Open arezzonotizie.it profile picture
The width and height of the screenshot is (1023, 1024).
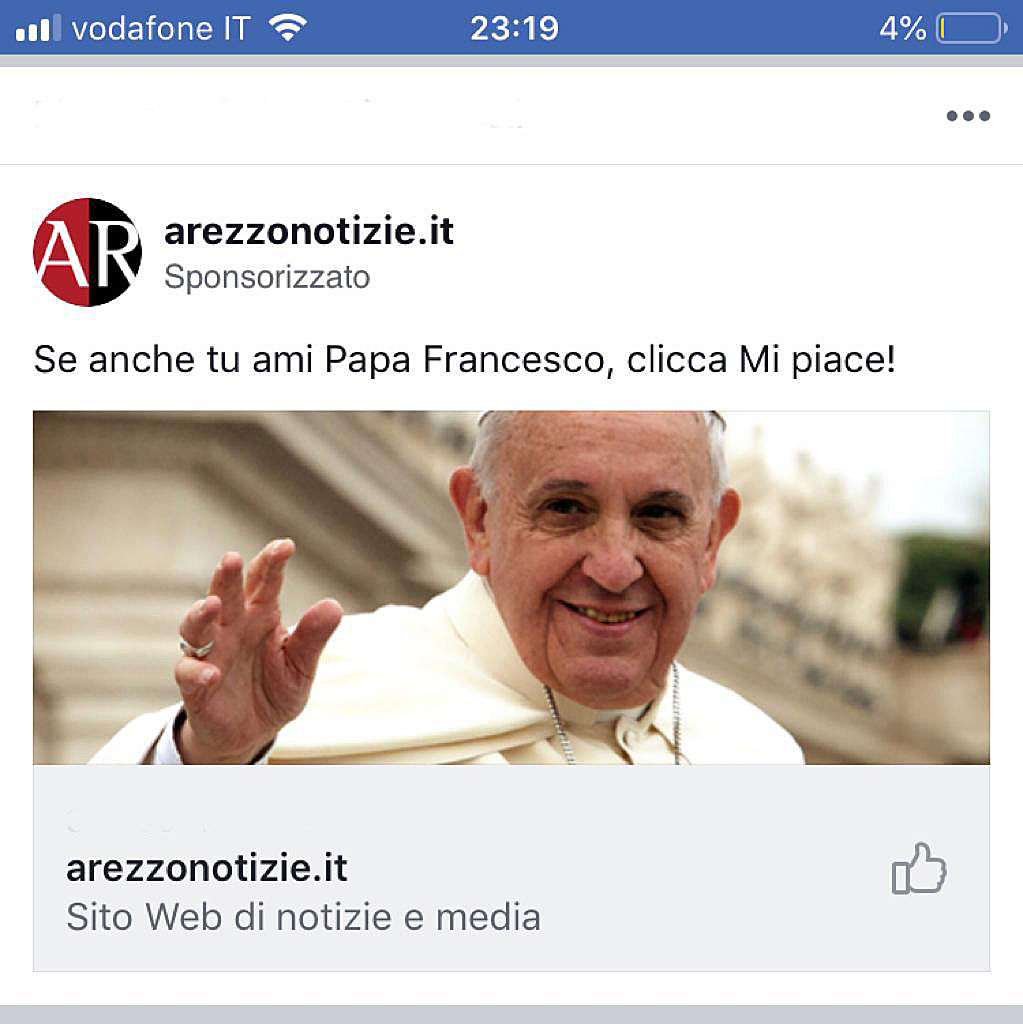click(x=87, y=252)
